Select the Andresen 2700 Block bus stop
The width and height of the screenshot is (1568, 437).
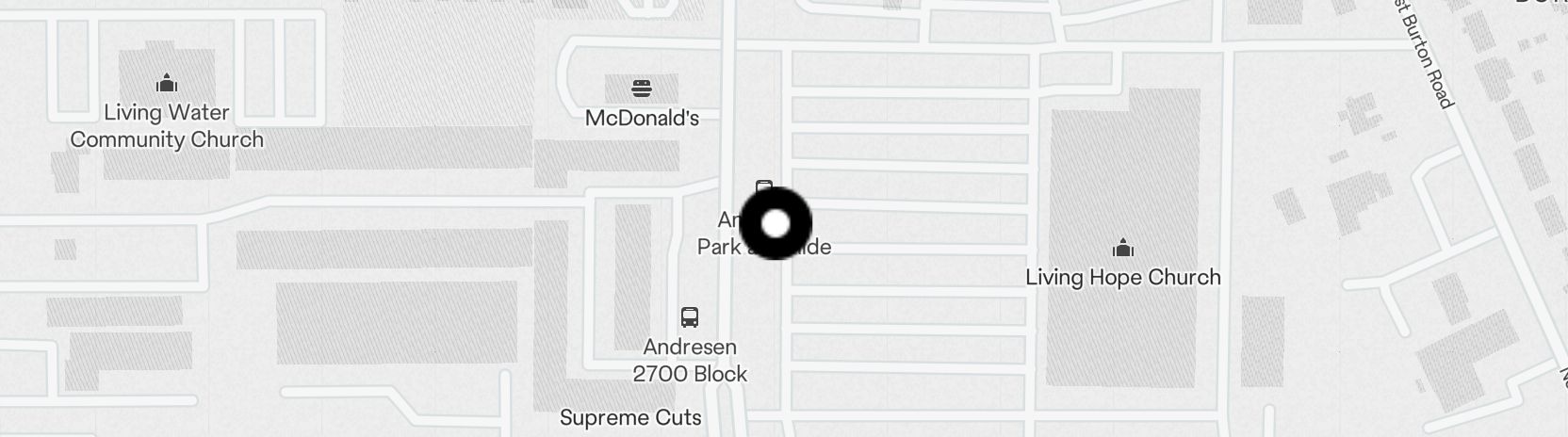pos(690,317)
